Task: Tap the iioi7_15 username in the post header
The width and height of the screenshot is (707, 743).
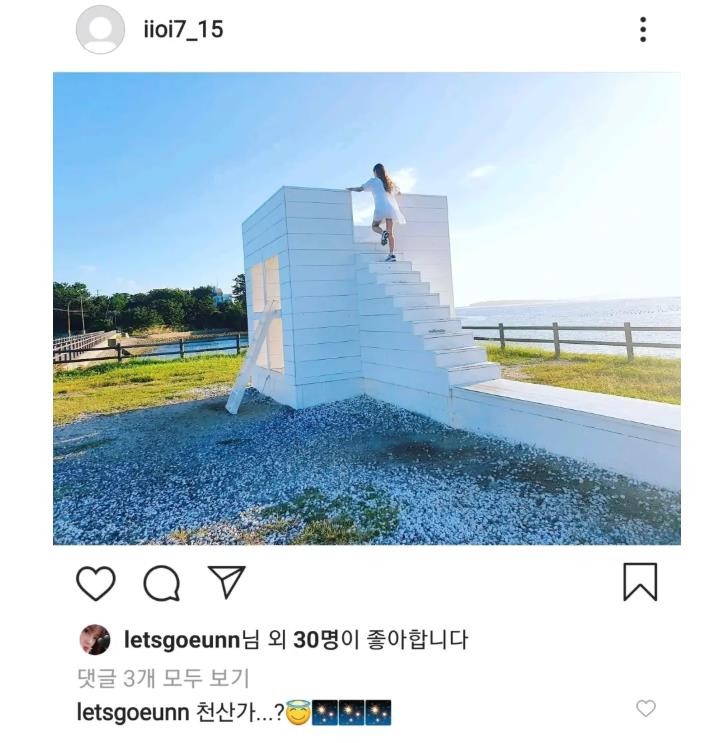Action: pos(183,30)
